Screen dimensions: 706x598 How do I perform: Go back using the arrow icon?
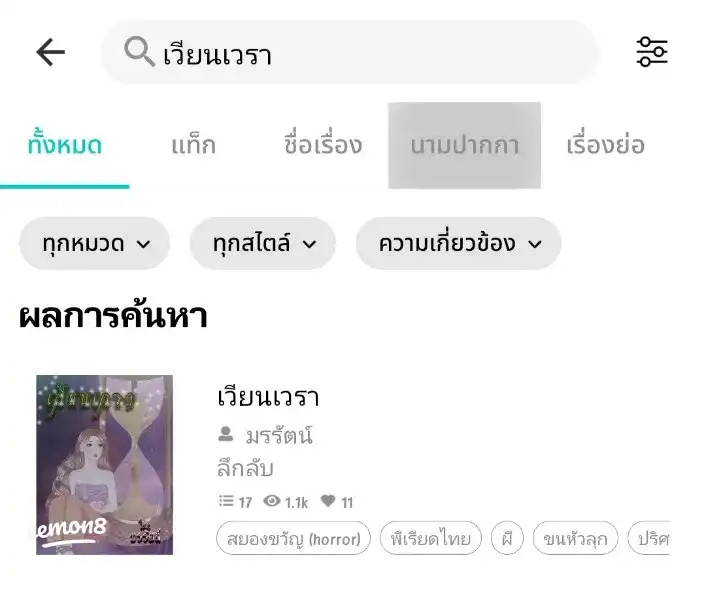coord(50,52)
